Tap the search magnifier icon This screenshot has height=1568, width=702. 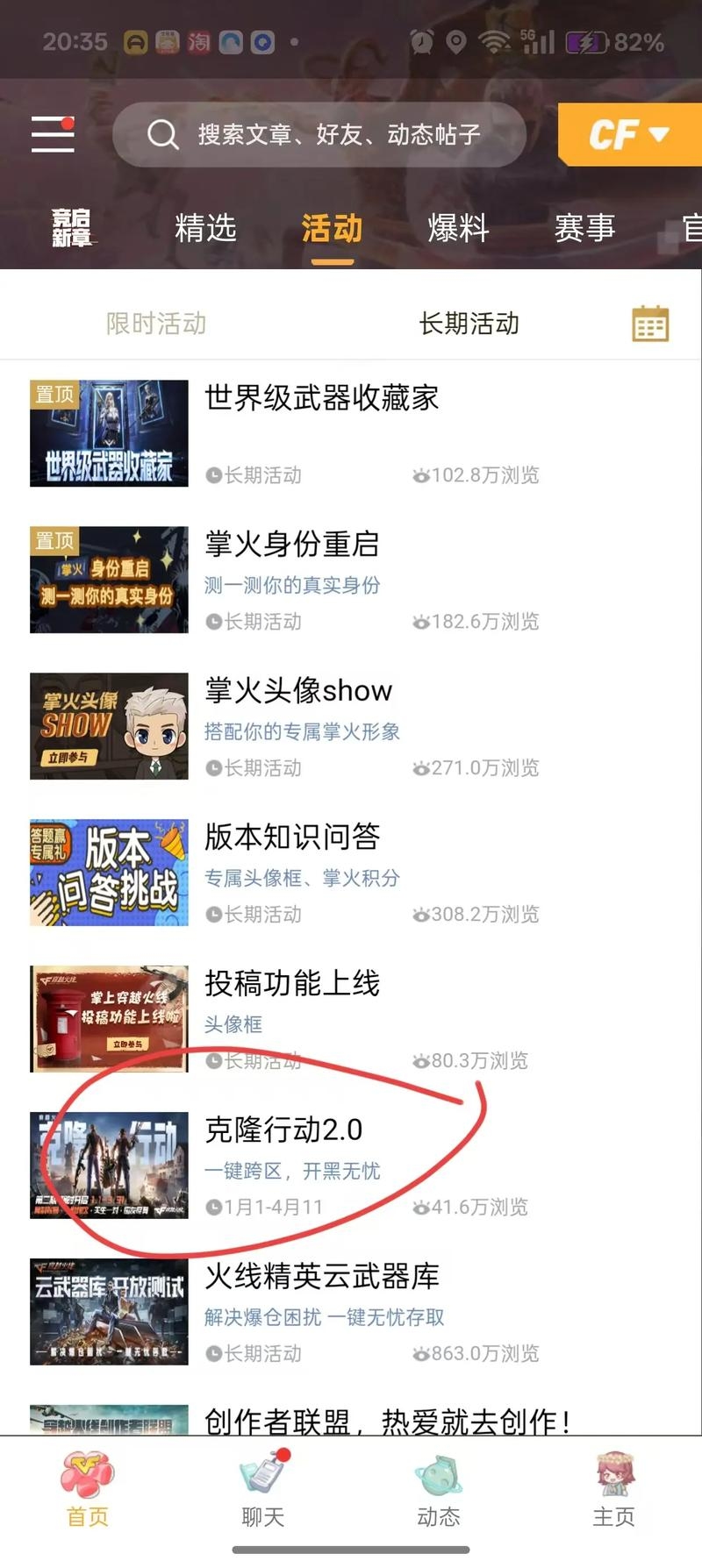coord(163,134)
